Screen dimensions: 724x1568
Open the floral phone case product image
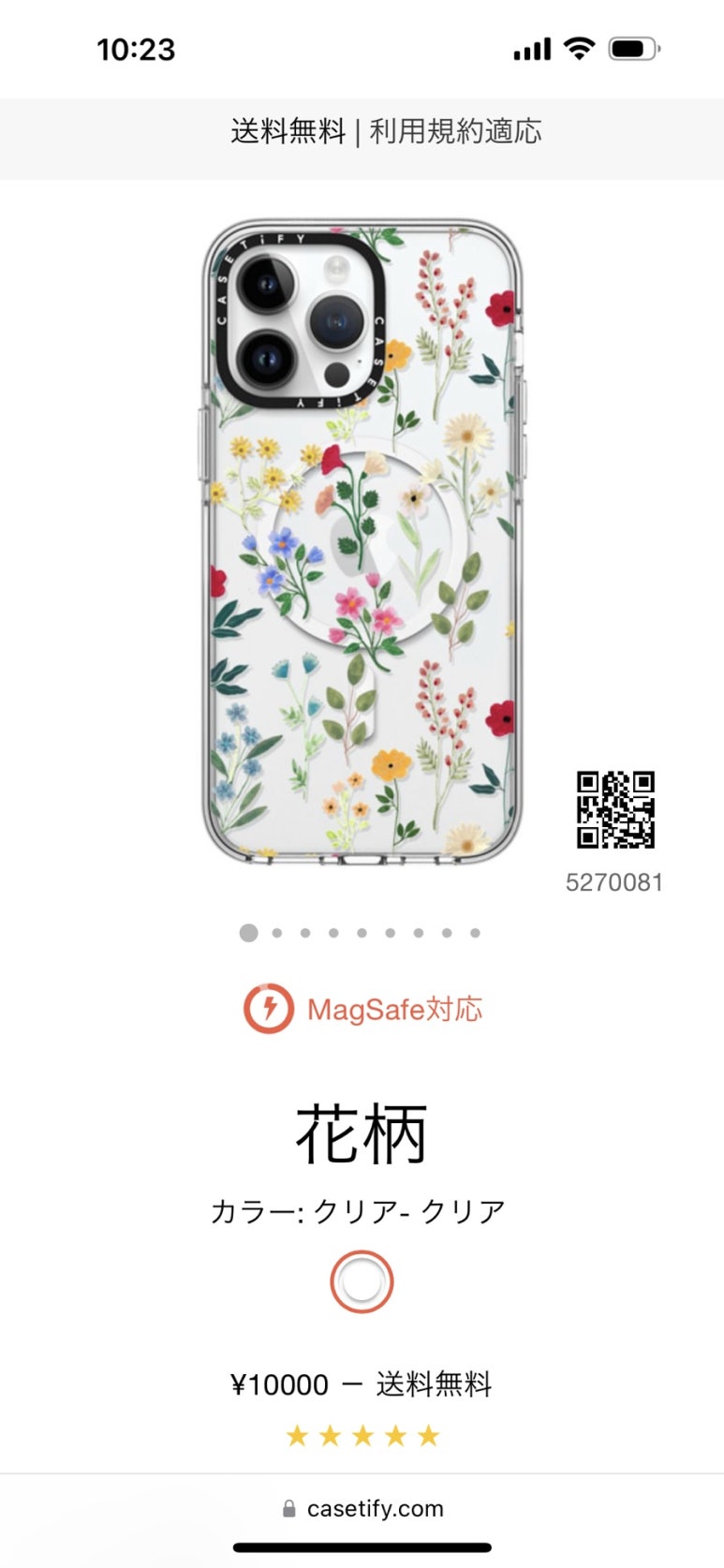tap(362, 541)
